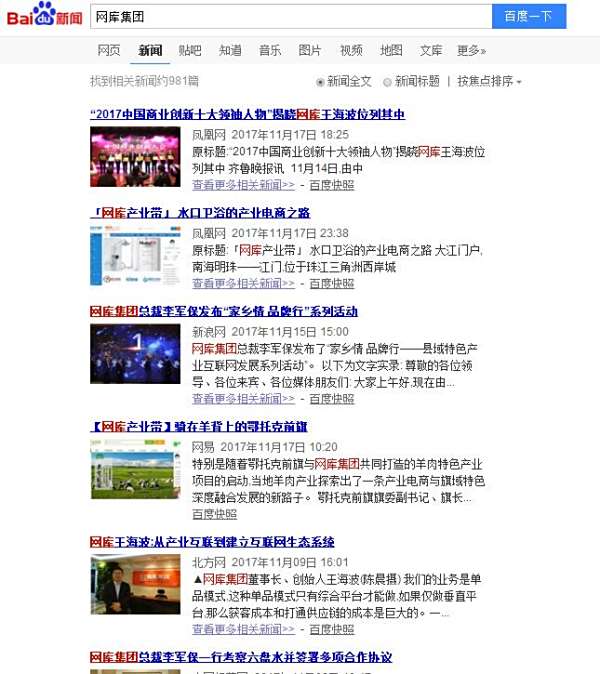Open the 网库王海波 互联网生态系统 headline
The image size is (600, 674).
(x=212, y=542)
